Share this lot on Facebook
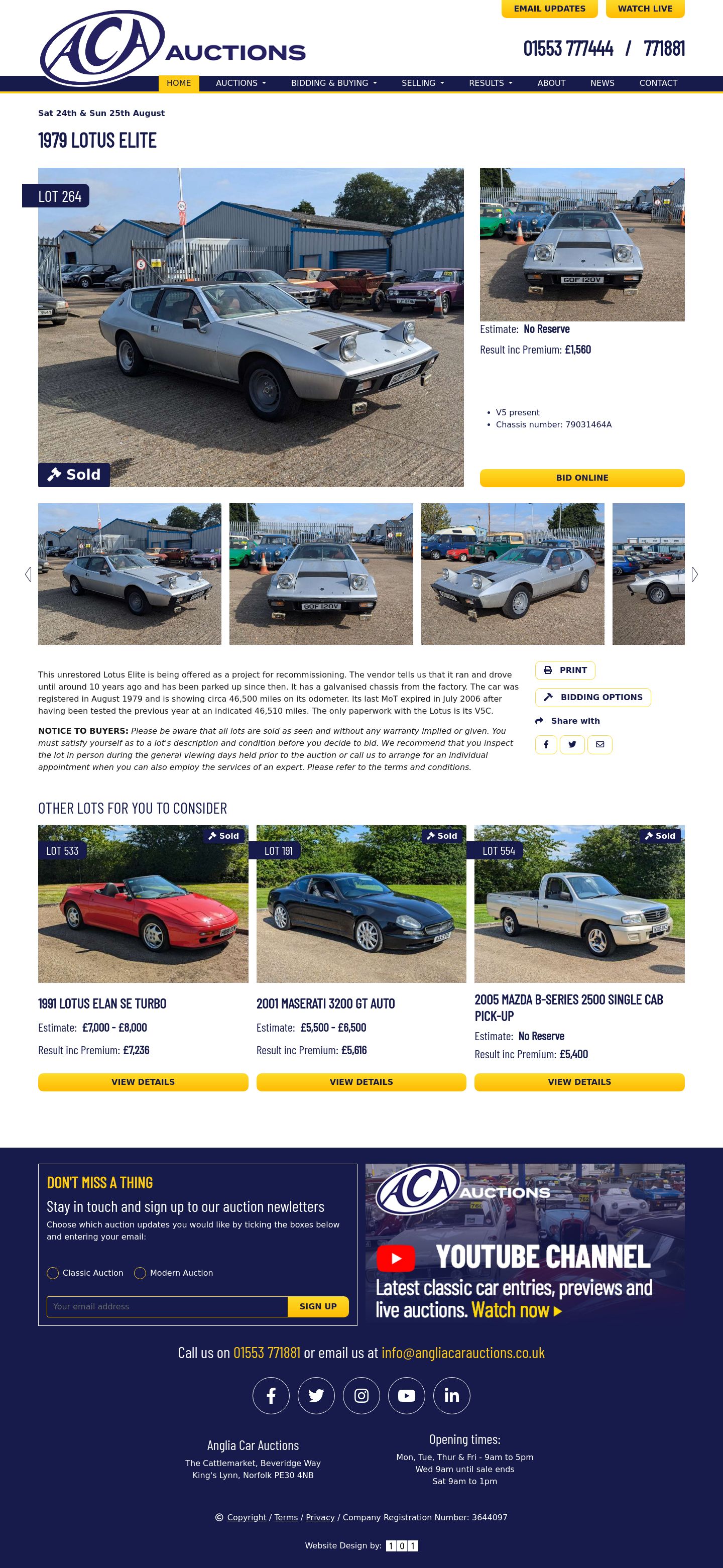Image resolution: width=723 pixels, height=1568 pixels. coord(546,744)
